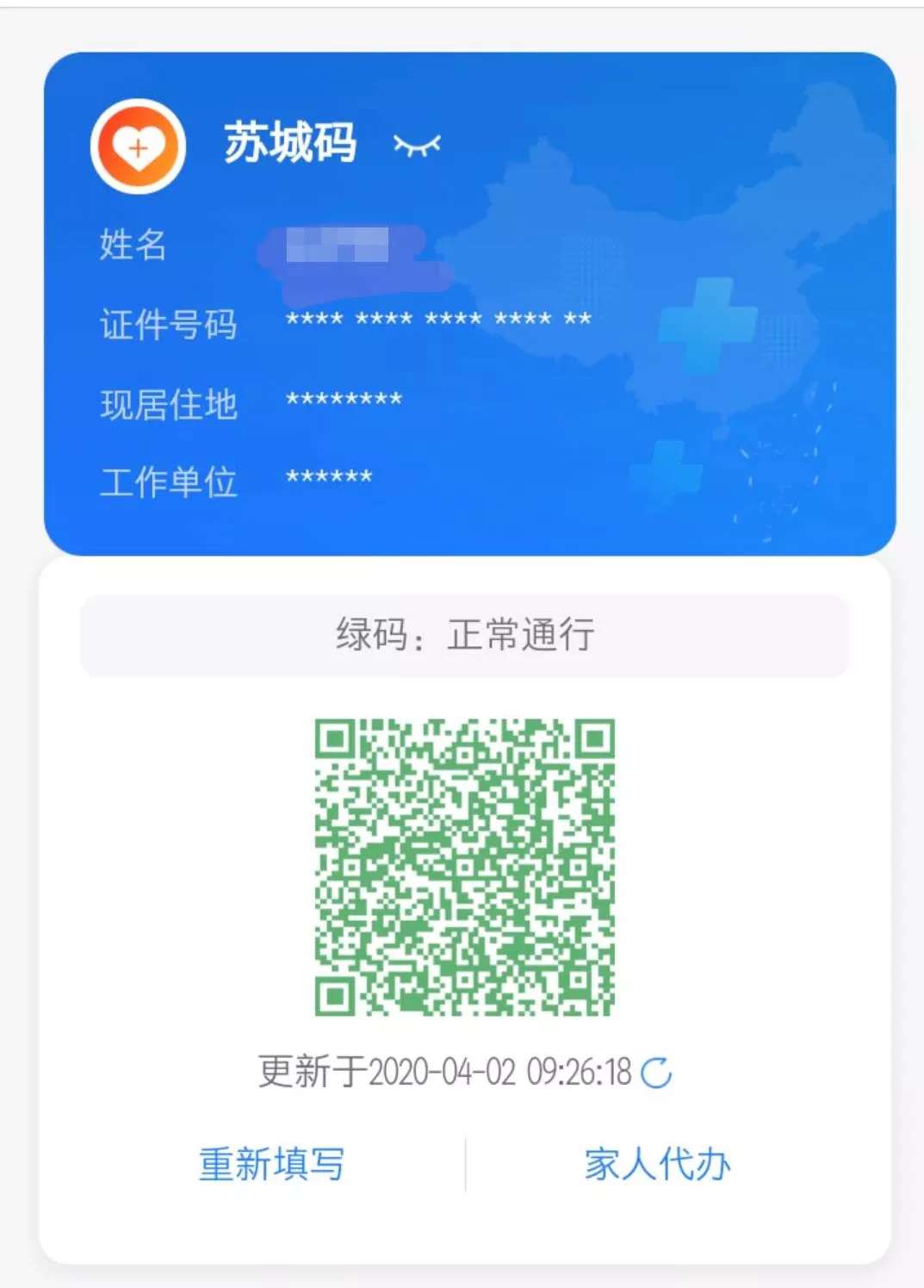This screenshot has height=1288, width=924.
Task: Reveal hidden personal info via eye icon
Action: click(417, 145)
